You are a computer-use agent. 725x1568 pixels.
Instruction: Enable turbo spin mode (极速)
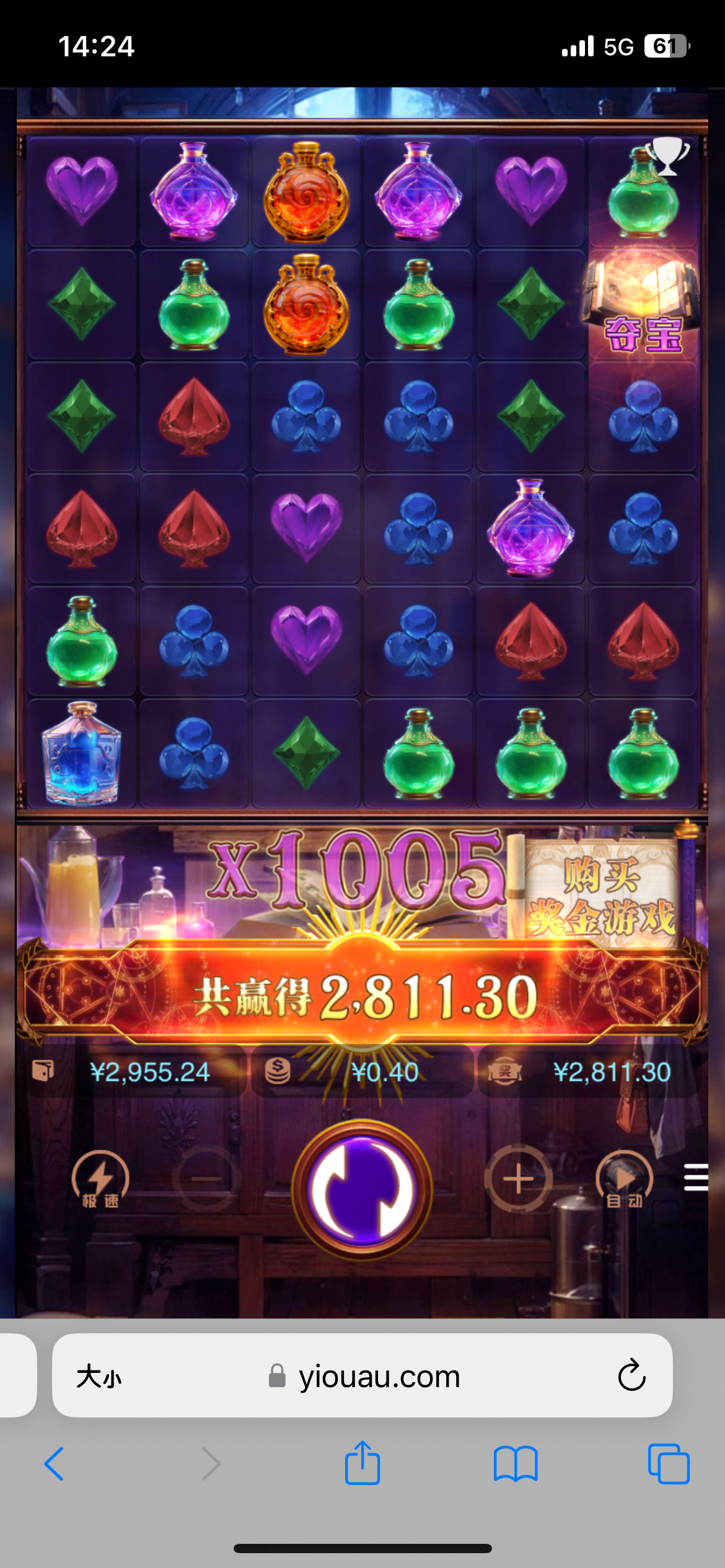[x=100, y=1178]
